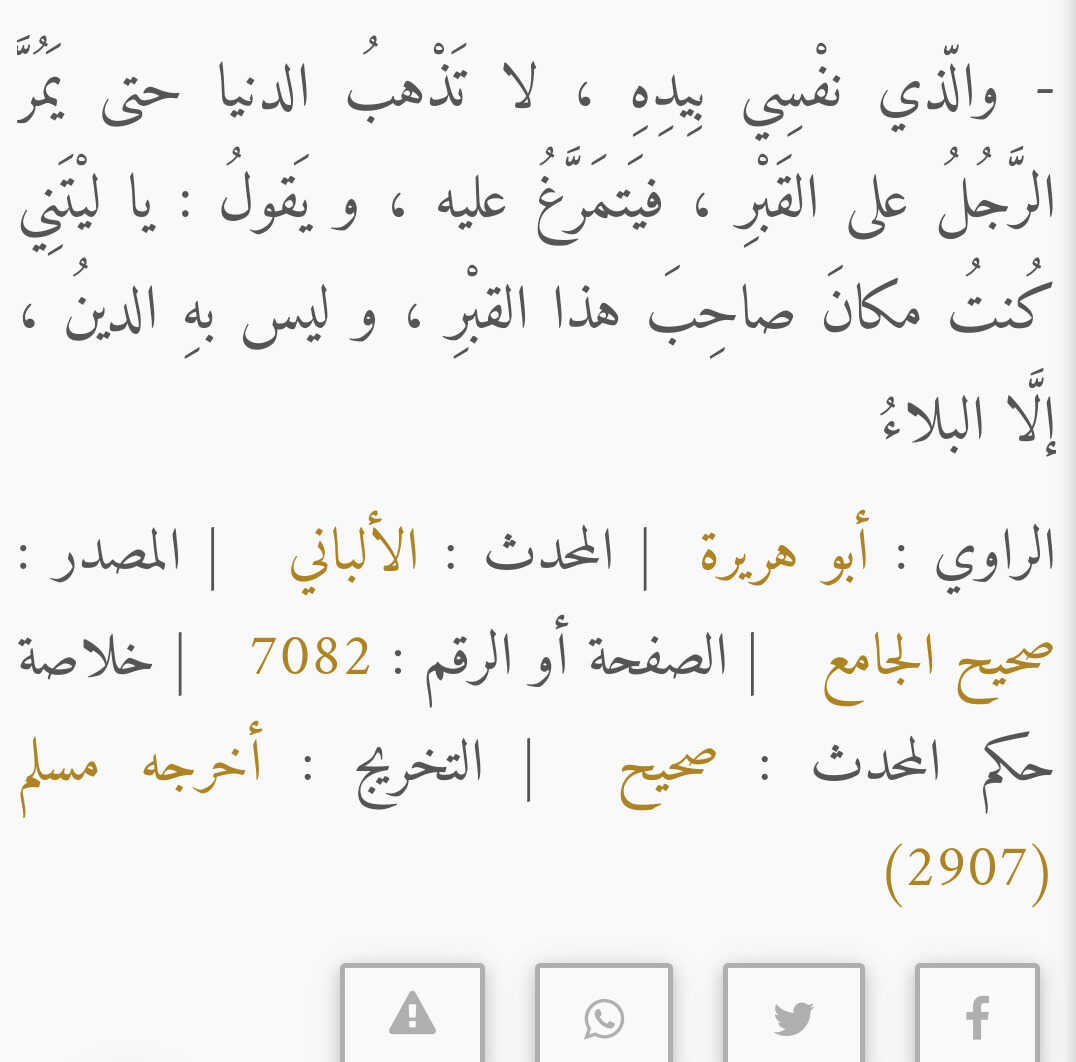Report an error with the warning button

point(412,1016)
